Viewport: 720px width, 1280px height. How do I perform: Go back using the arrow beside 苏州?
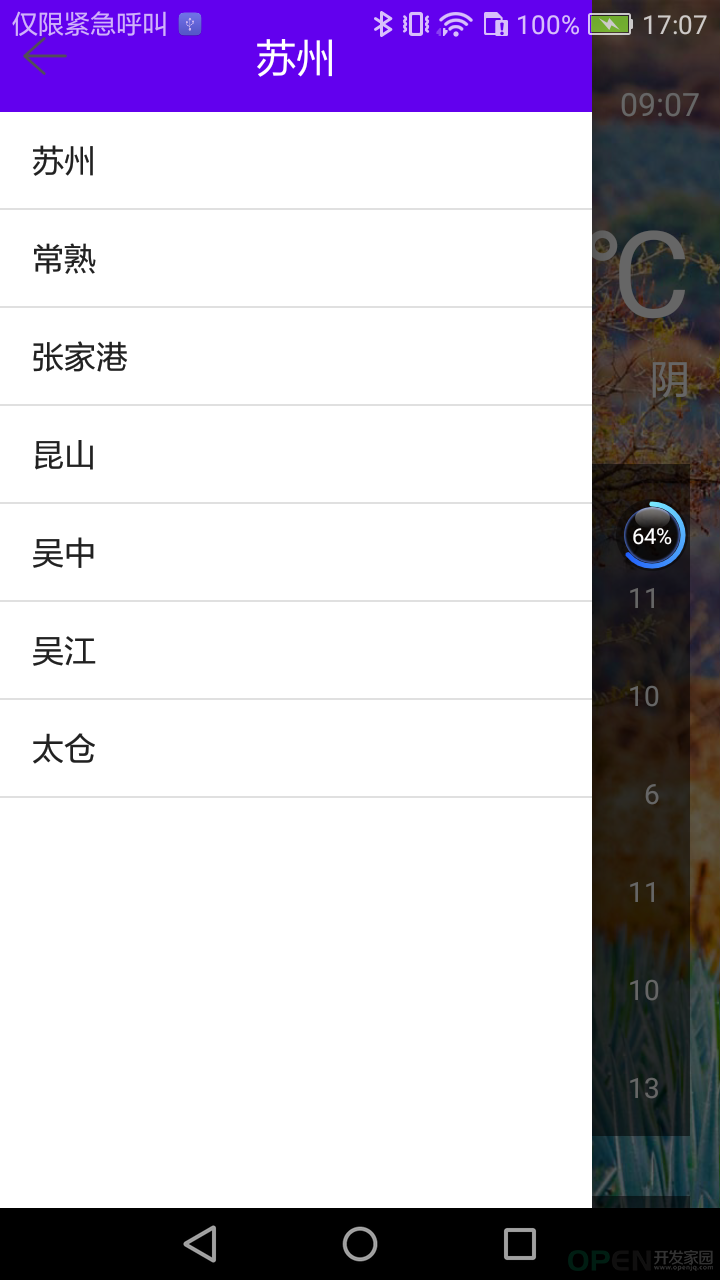[45, 57]
